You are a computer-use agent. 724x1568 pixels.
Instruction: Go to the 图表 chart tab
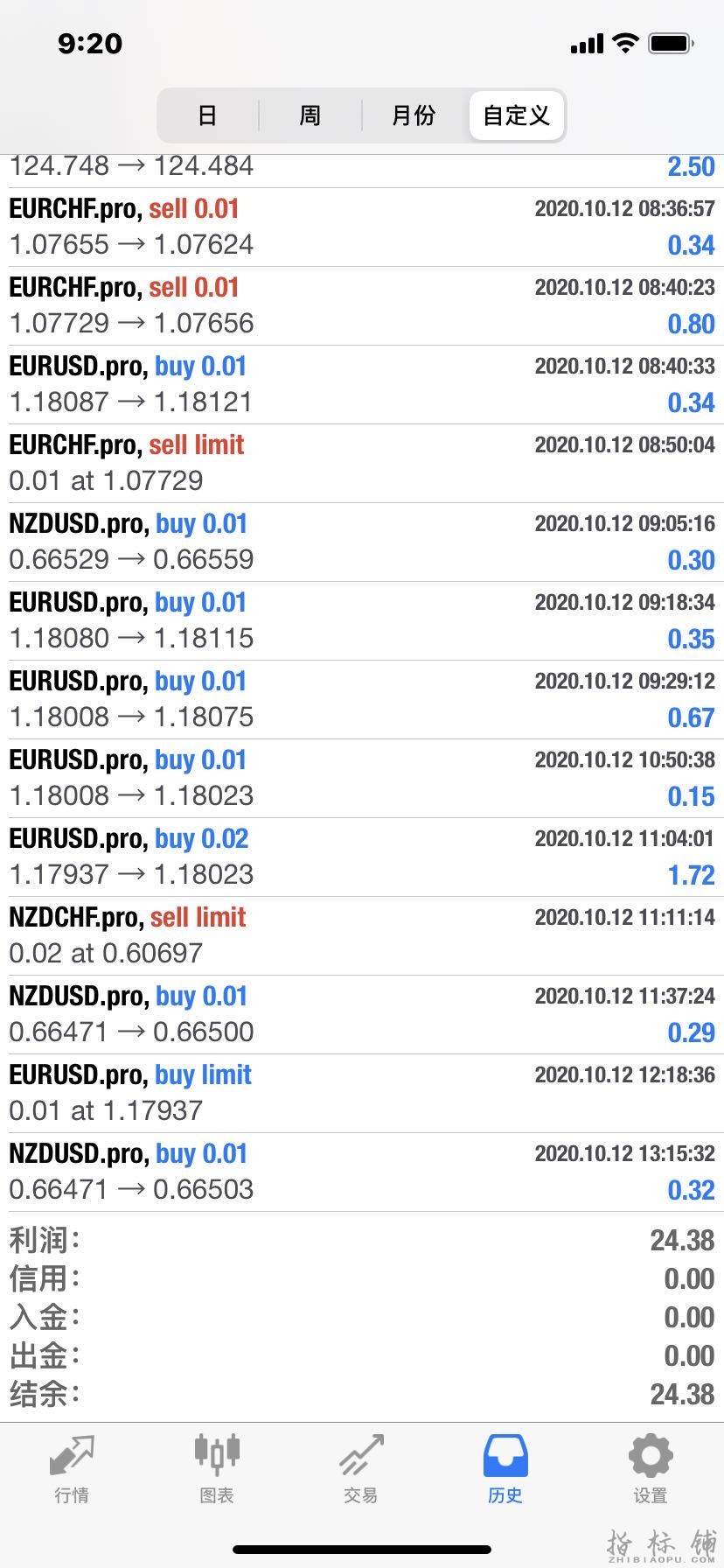[216, 1470]
